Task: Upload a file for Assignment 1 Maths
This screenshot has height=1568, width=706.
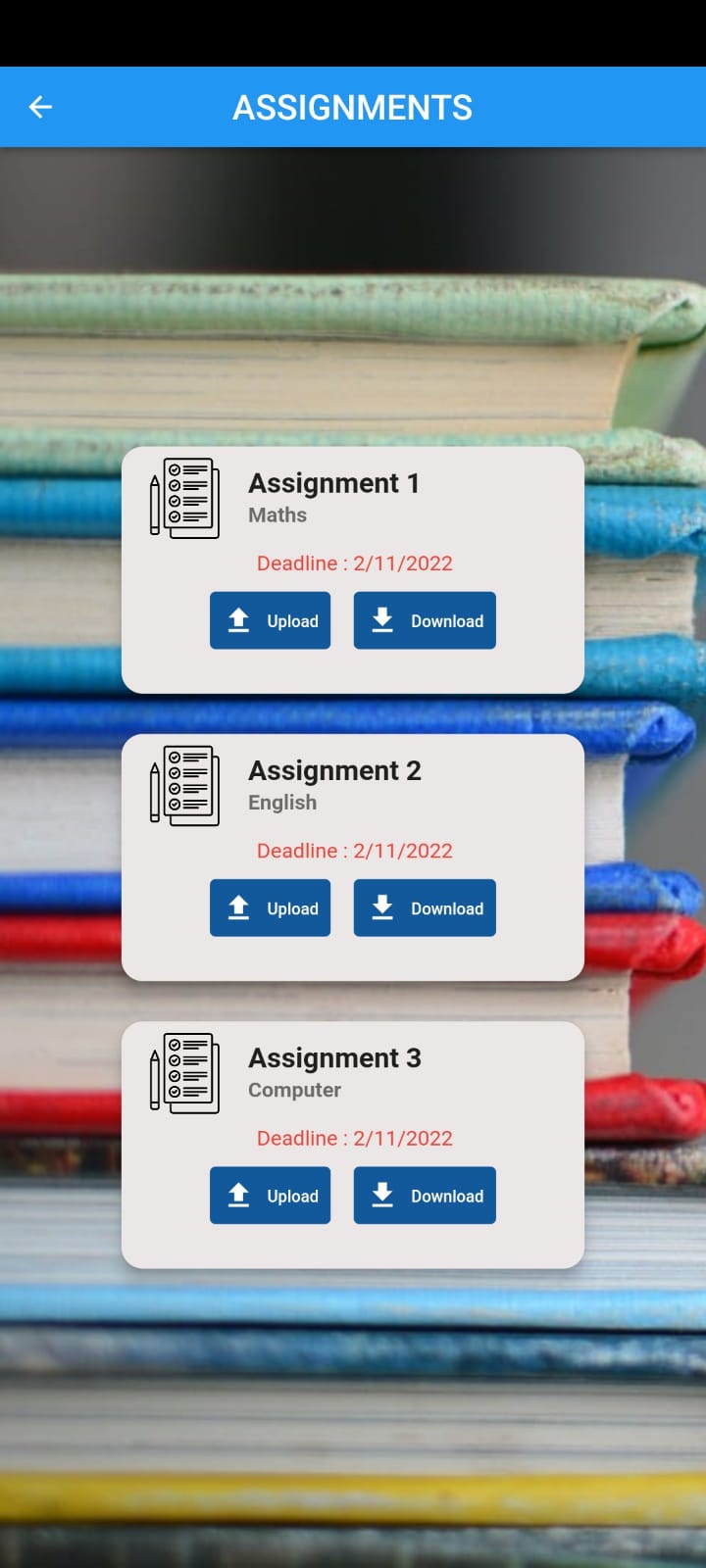Action: 270,620
